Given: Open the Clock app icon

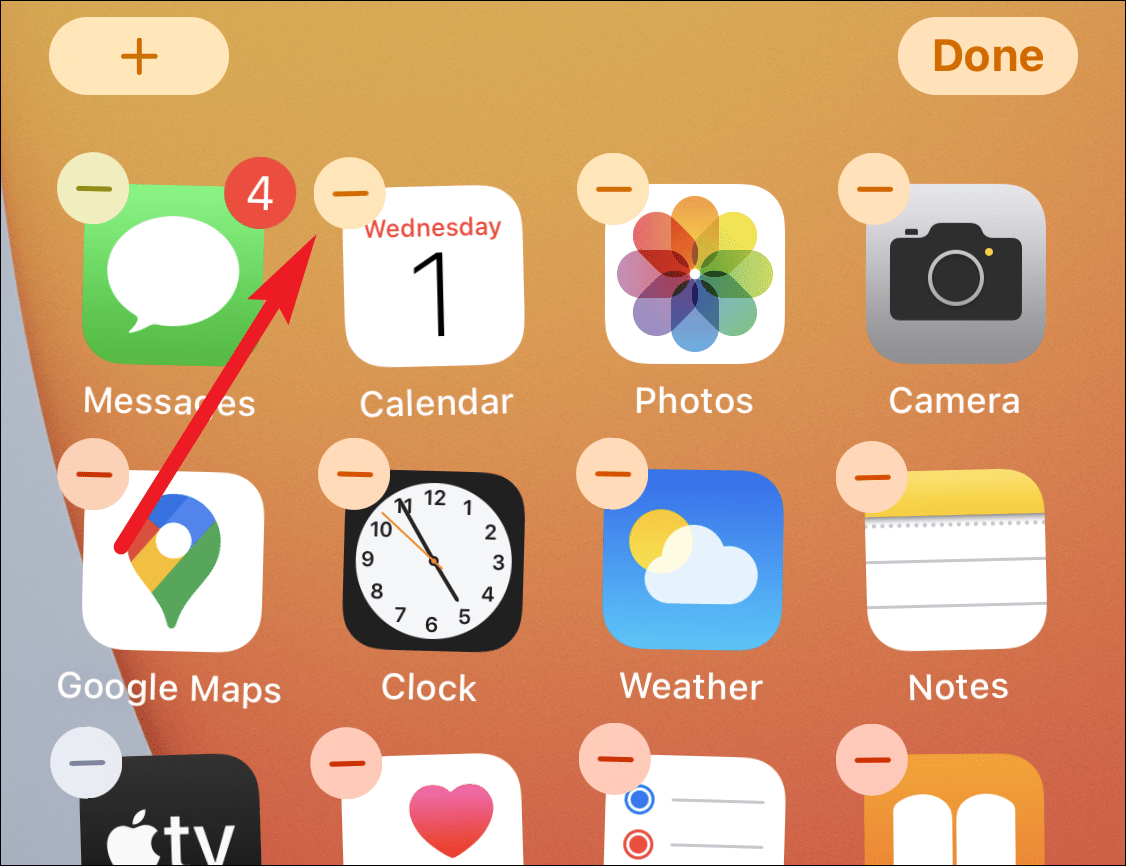Looking at the screenshot, I should 433,562.
